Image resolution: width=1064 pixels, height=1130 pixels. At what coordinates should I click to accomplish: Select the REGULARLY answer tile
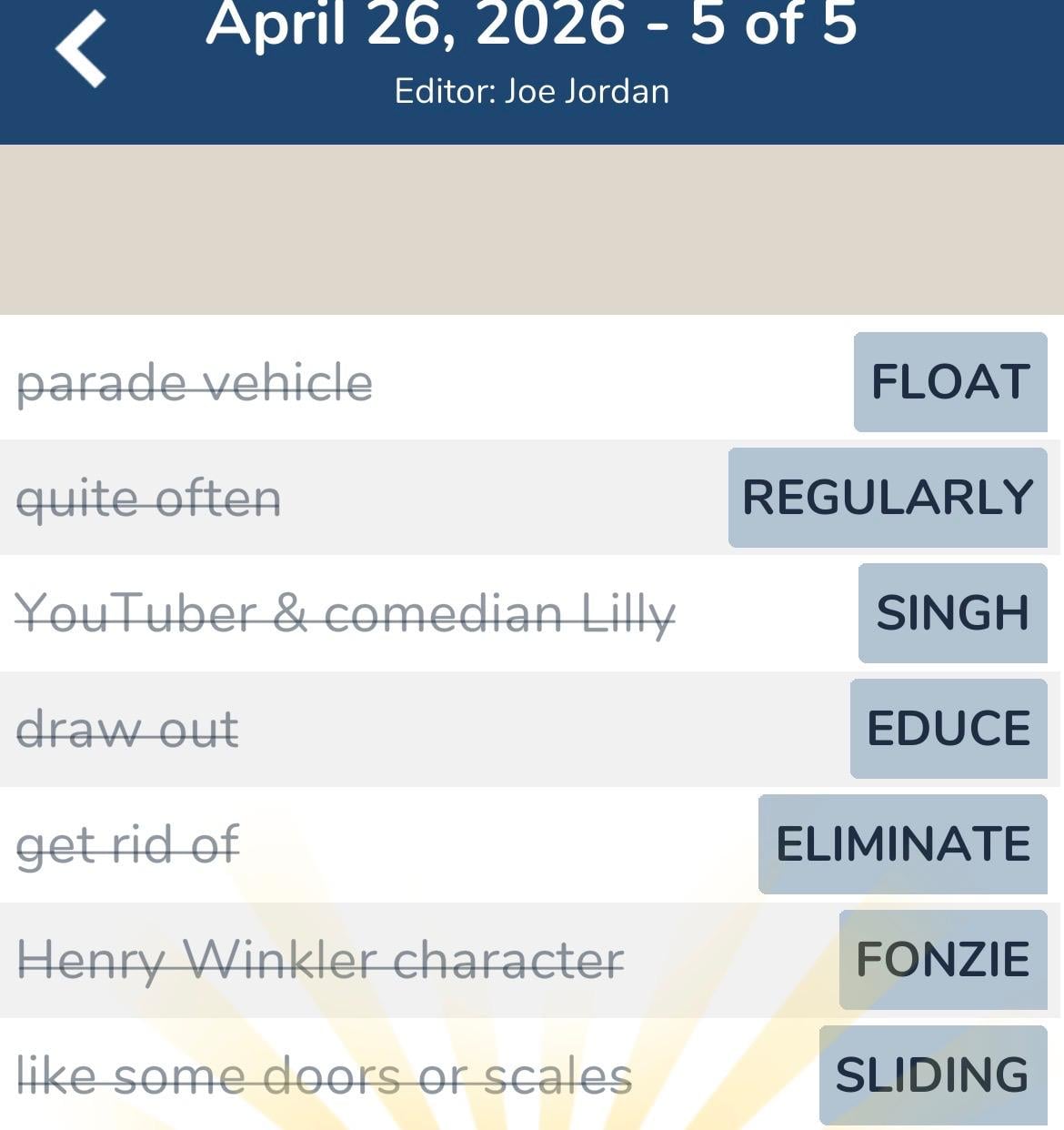pyautogui.click(x=886, y=498)
